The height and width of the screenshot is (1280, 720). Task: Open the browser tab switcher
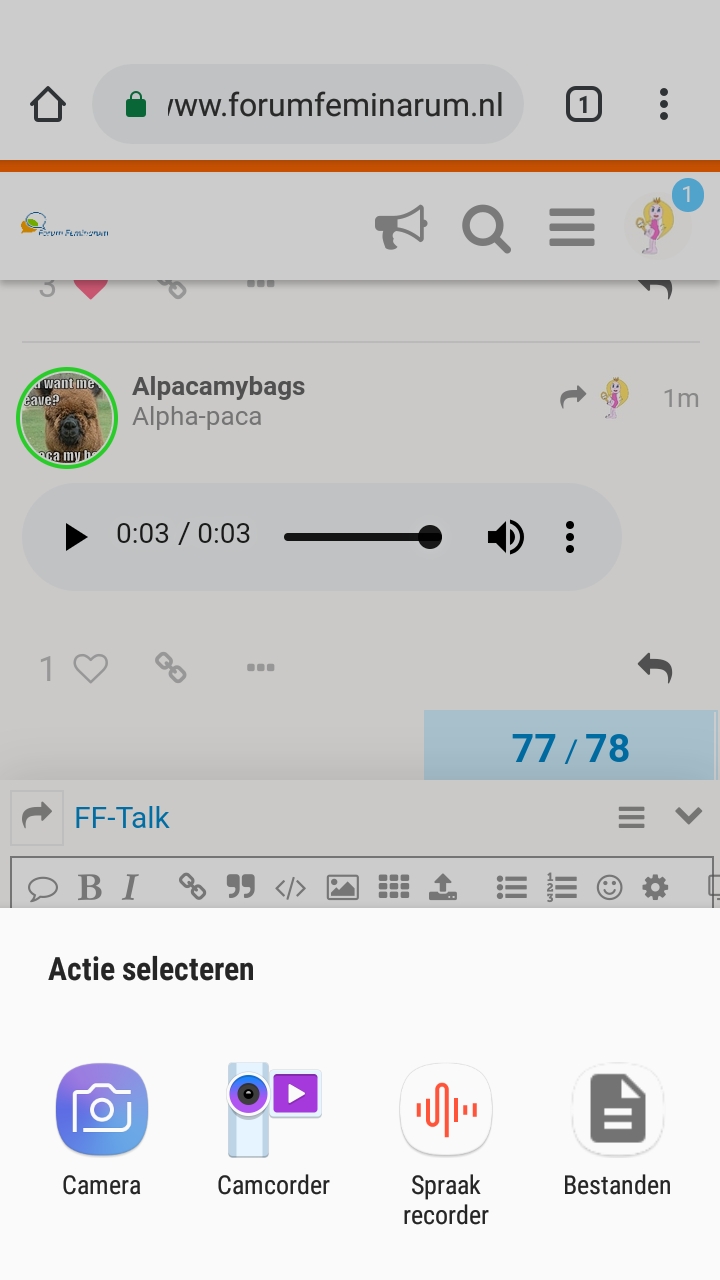[x=584, y=104]
